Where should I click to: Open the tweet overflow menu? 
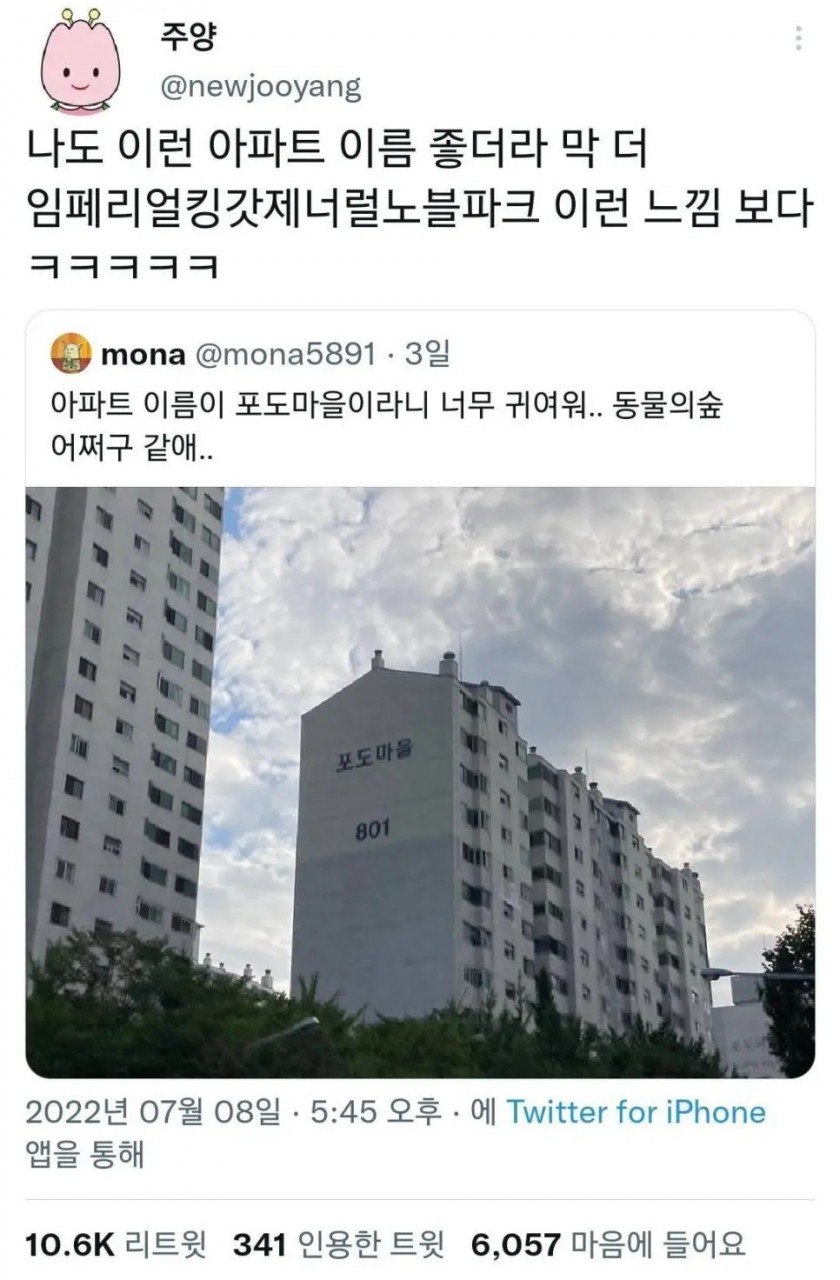point(798,38)
